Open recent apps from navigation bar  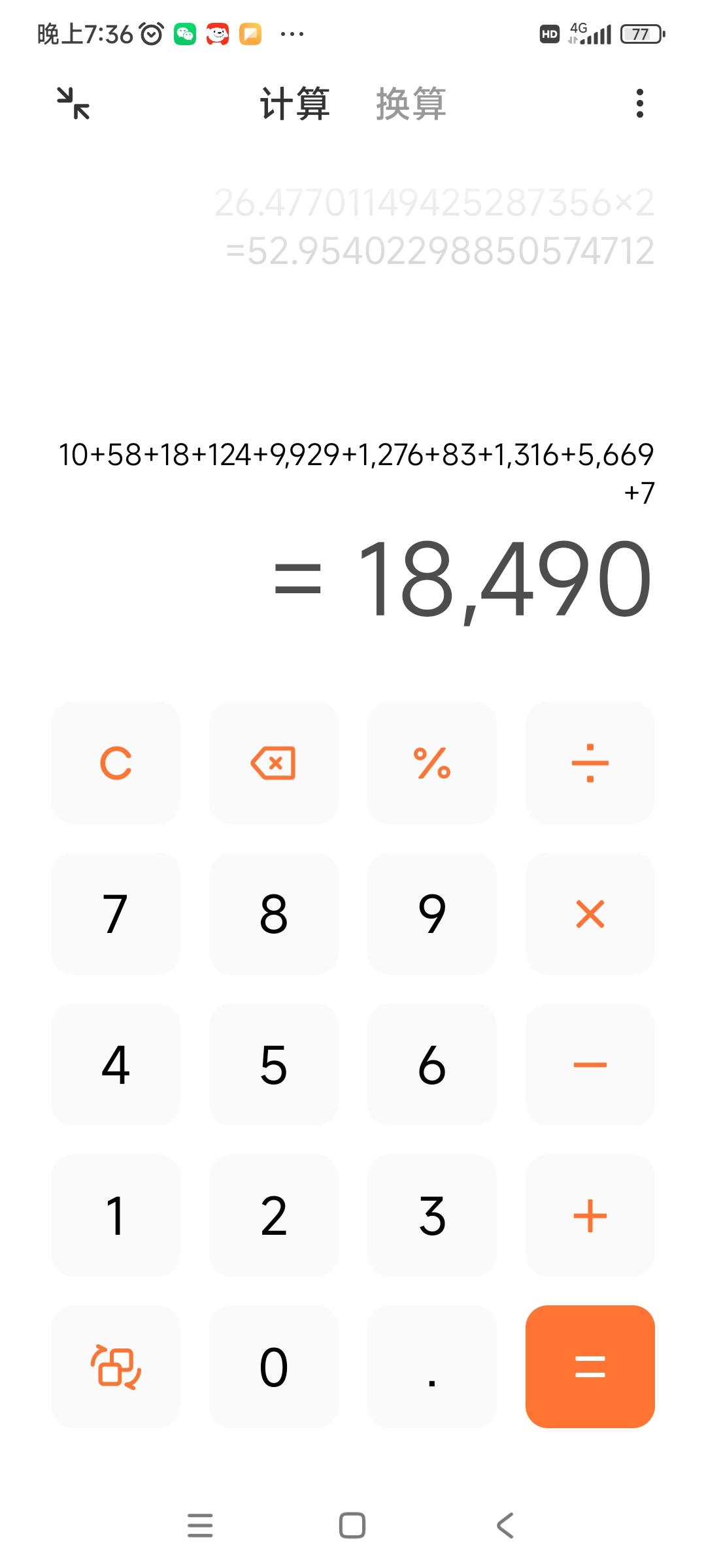click(x=200, y=1526)
